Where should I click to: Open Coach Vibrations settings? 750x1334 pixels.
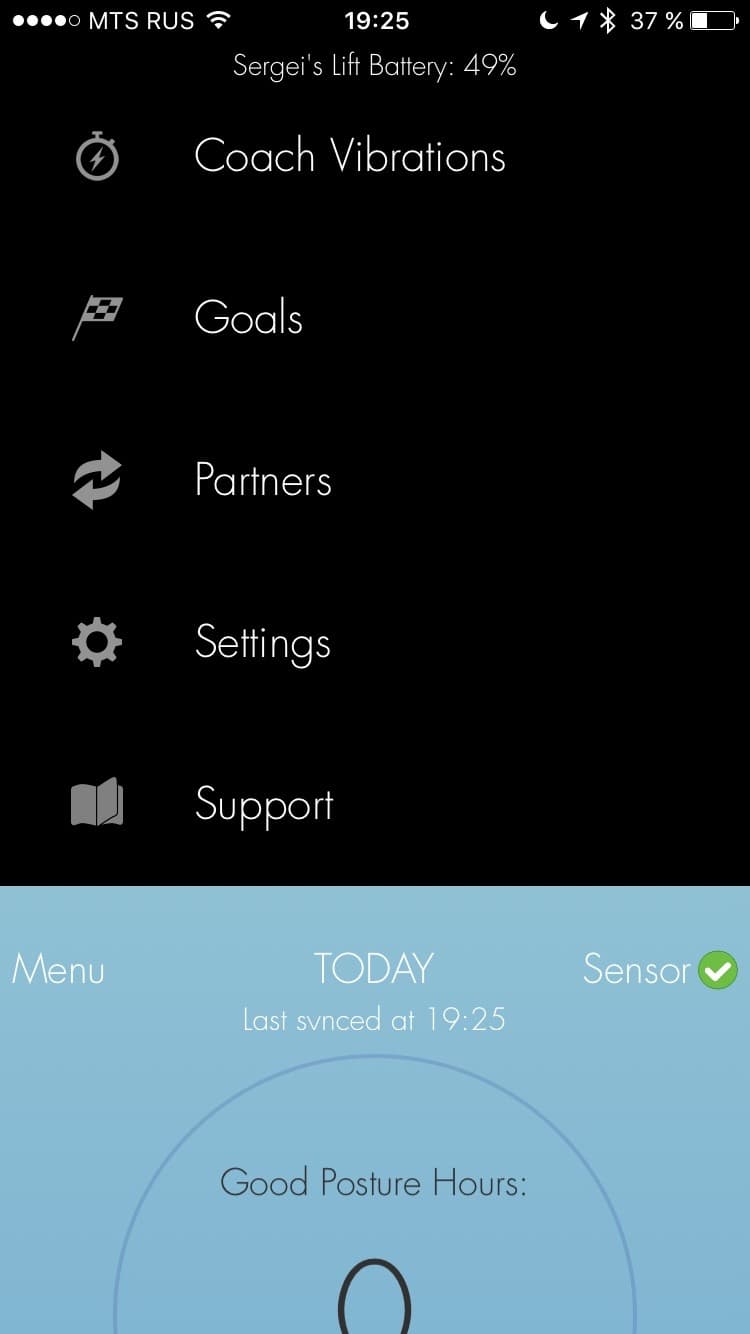tap(349, 157)
